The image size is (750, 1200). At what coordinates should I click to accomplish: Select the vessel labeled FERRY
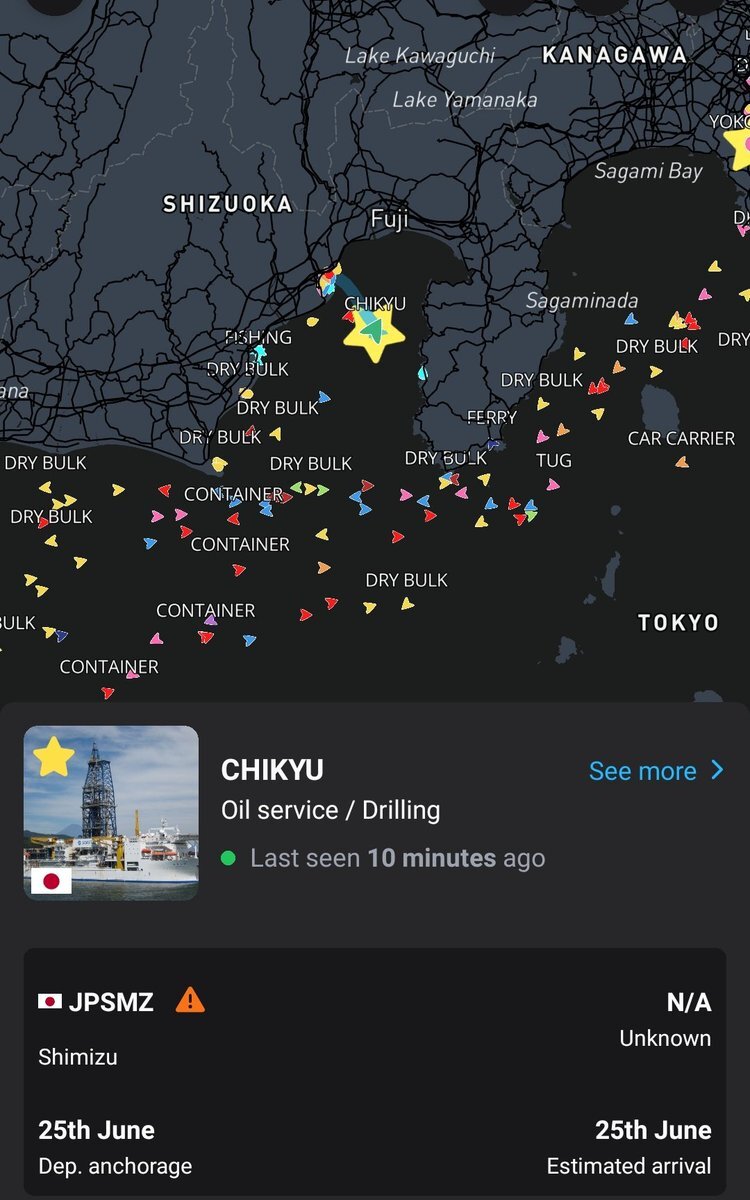492,443
